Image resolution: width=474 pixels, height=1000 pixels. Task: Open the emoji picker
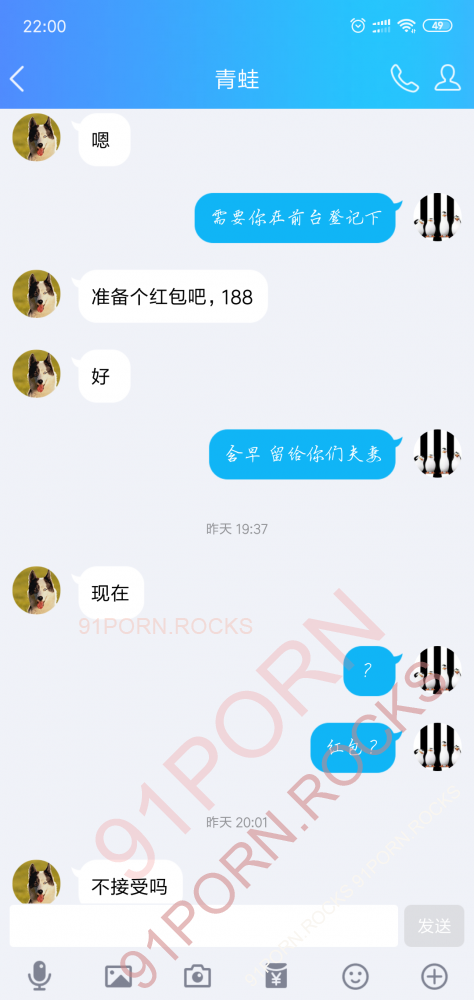coord(355,976)
